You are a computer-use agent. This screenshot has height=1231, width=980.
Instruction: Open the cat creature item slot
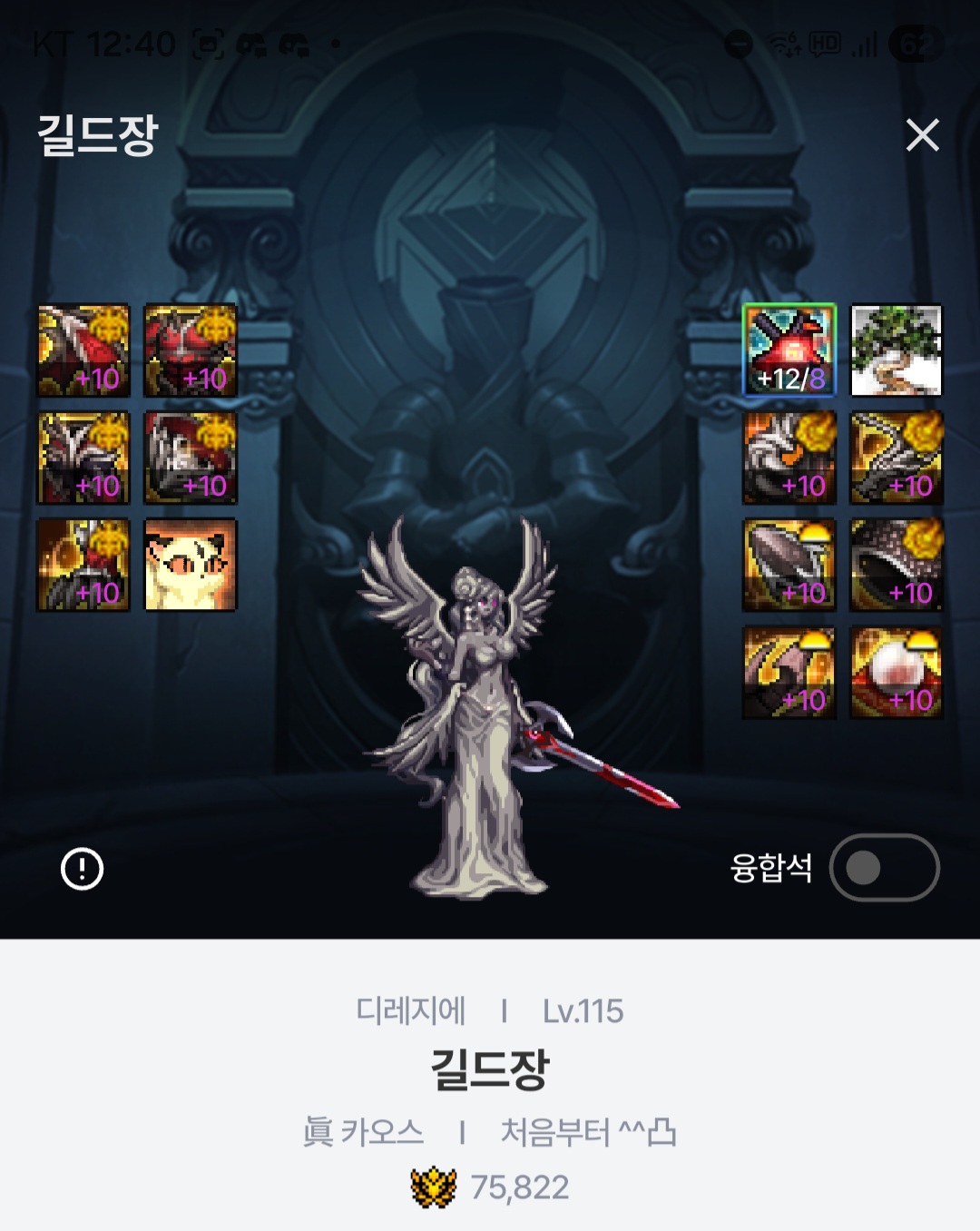191,565
